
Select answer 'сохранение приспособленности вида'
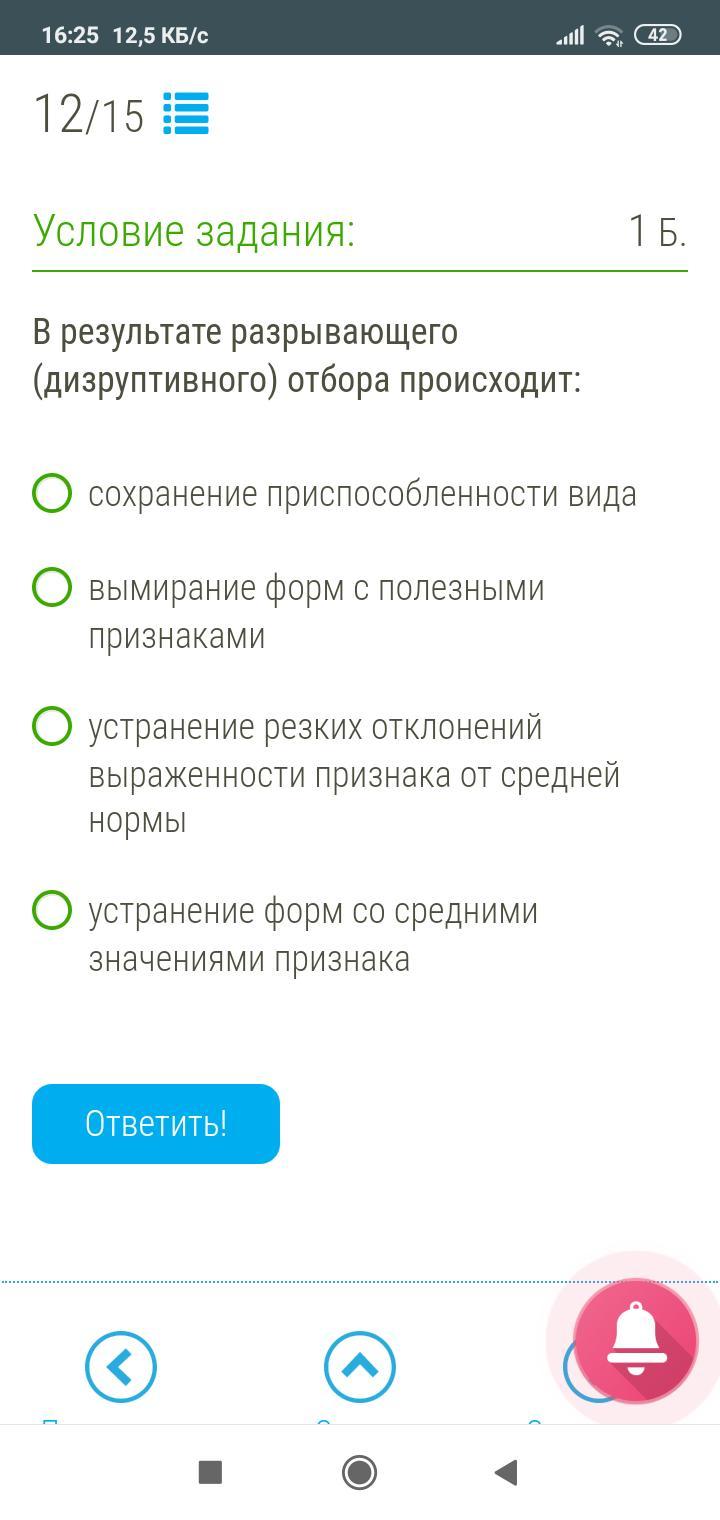[52, 494]
